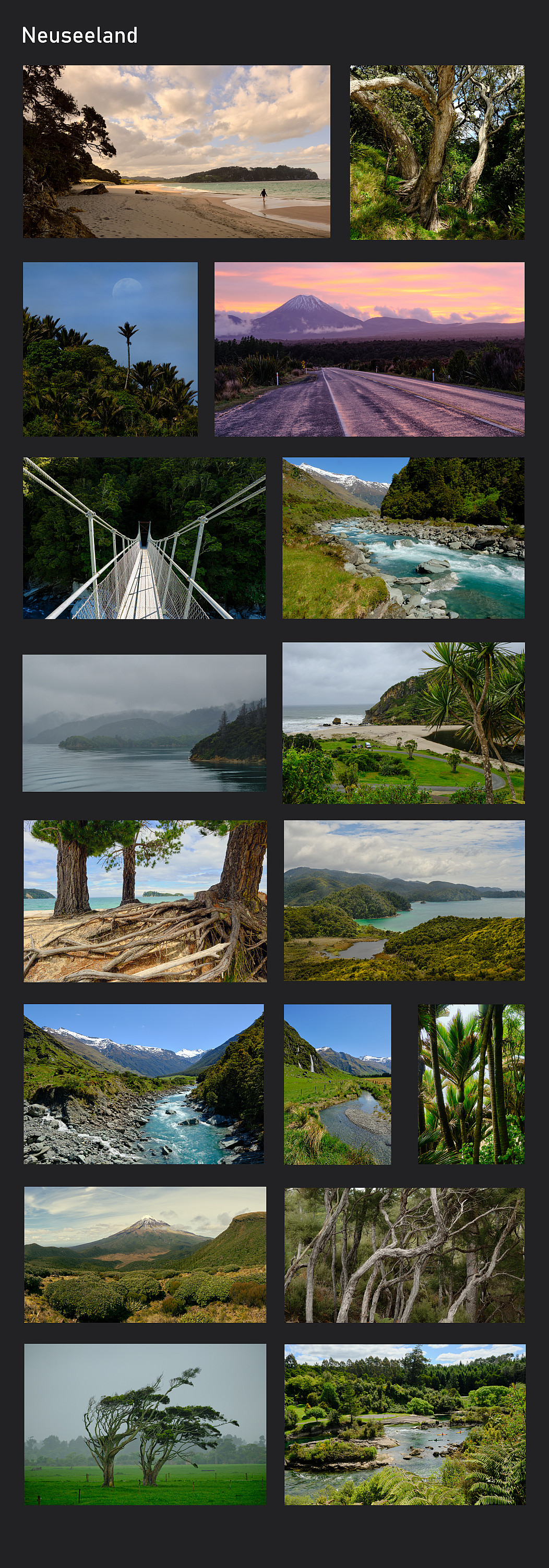View the nikau palm forest photo
The width and height of the screenshot is (549, 1568).
pyautogui.click(x=471, y=1084)
